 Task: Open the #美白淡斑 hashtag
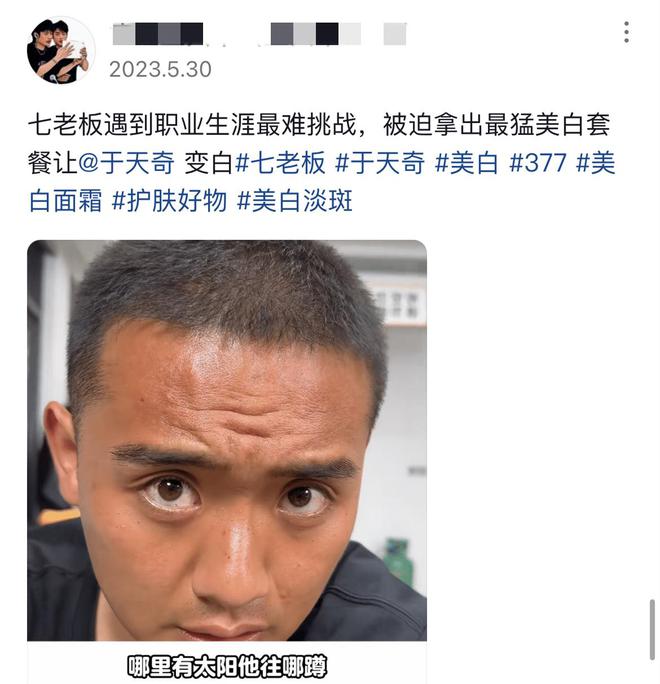[x=295, y=201]
